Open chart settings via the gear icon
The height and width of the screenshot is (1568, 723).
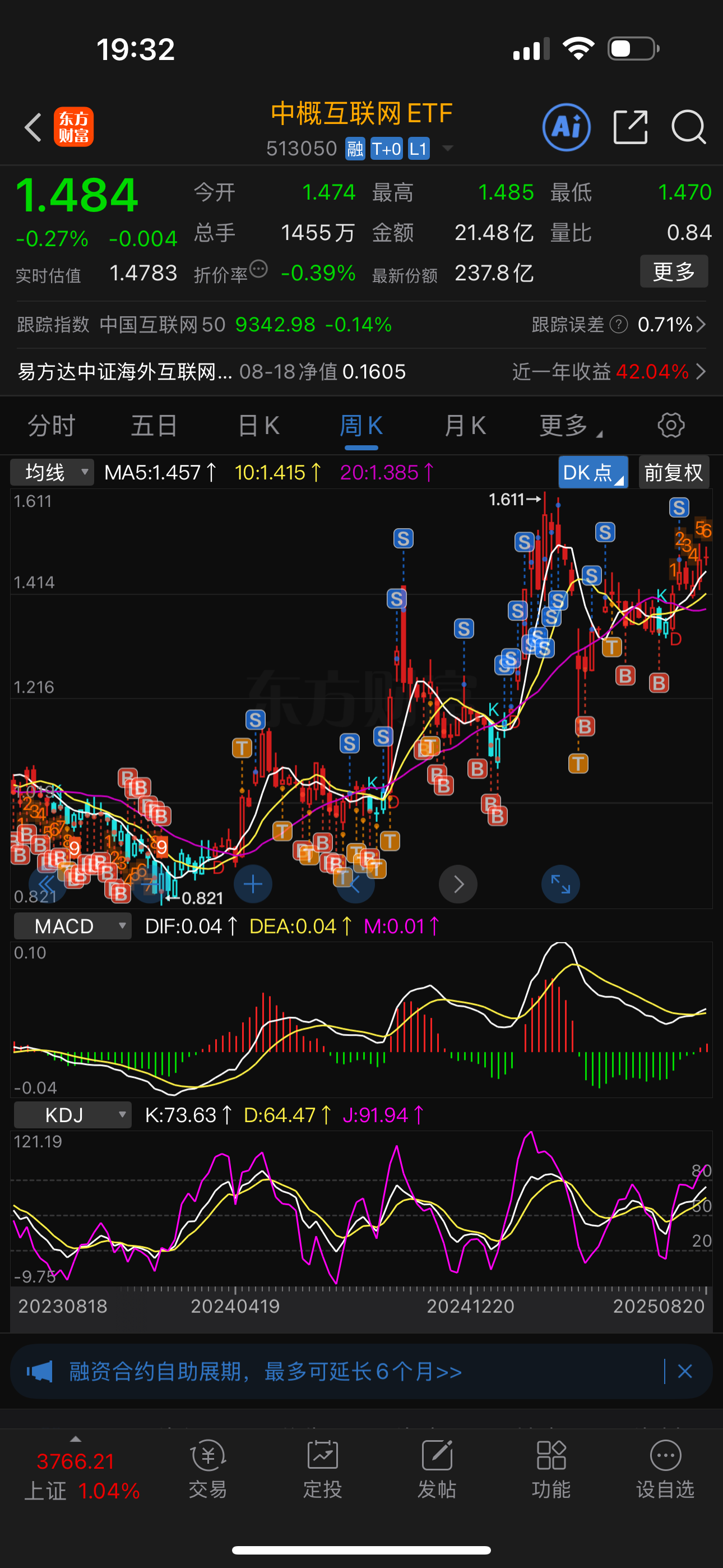tap(669, 425)
